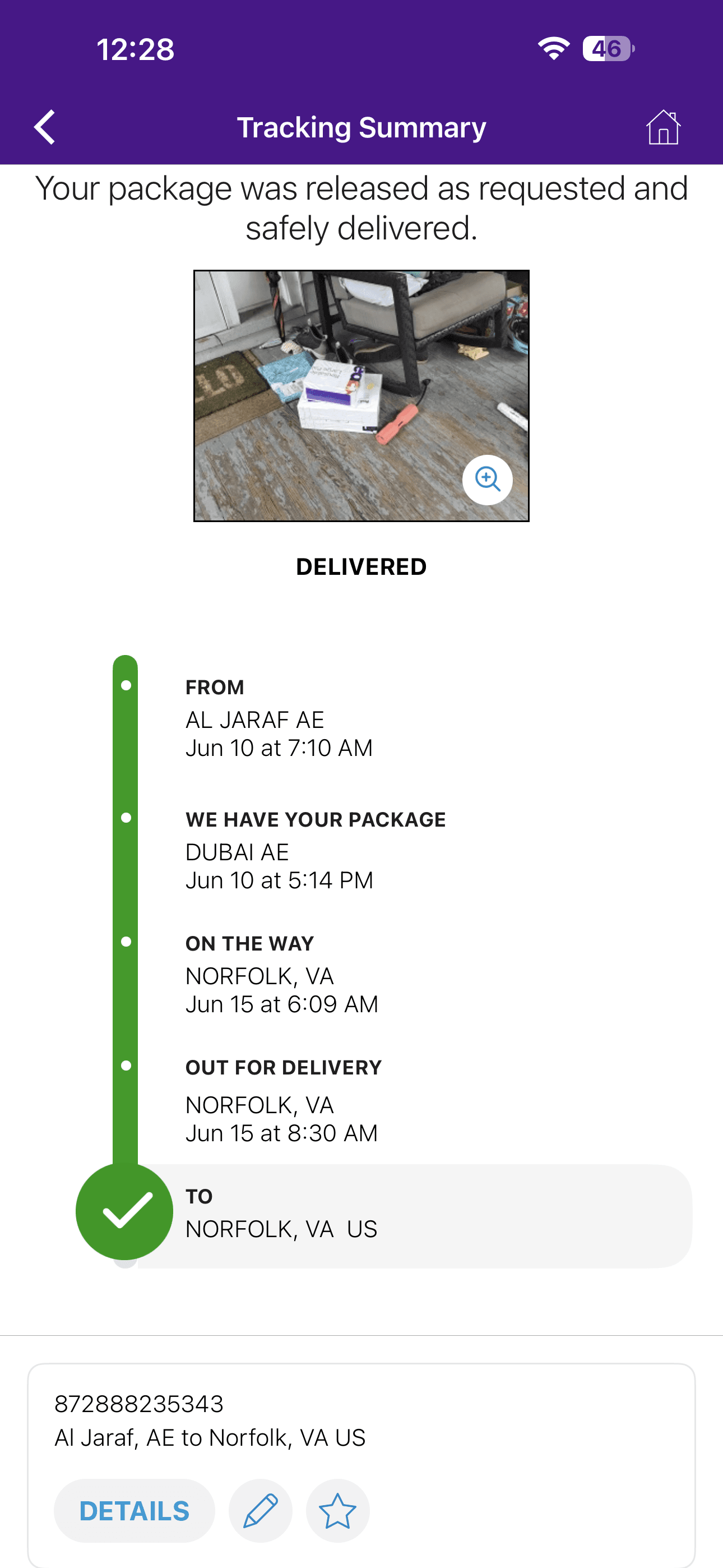Enlarge the delivery photo with magnifier
The width and height of the screenshot is (723, 1568).
coord(488,479)
